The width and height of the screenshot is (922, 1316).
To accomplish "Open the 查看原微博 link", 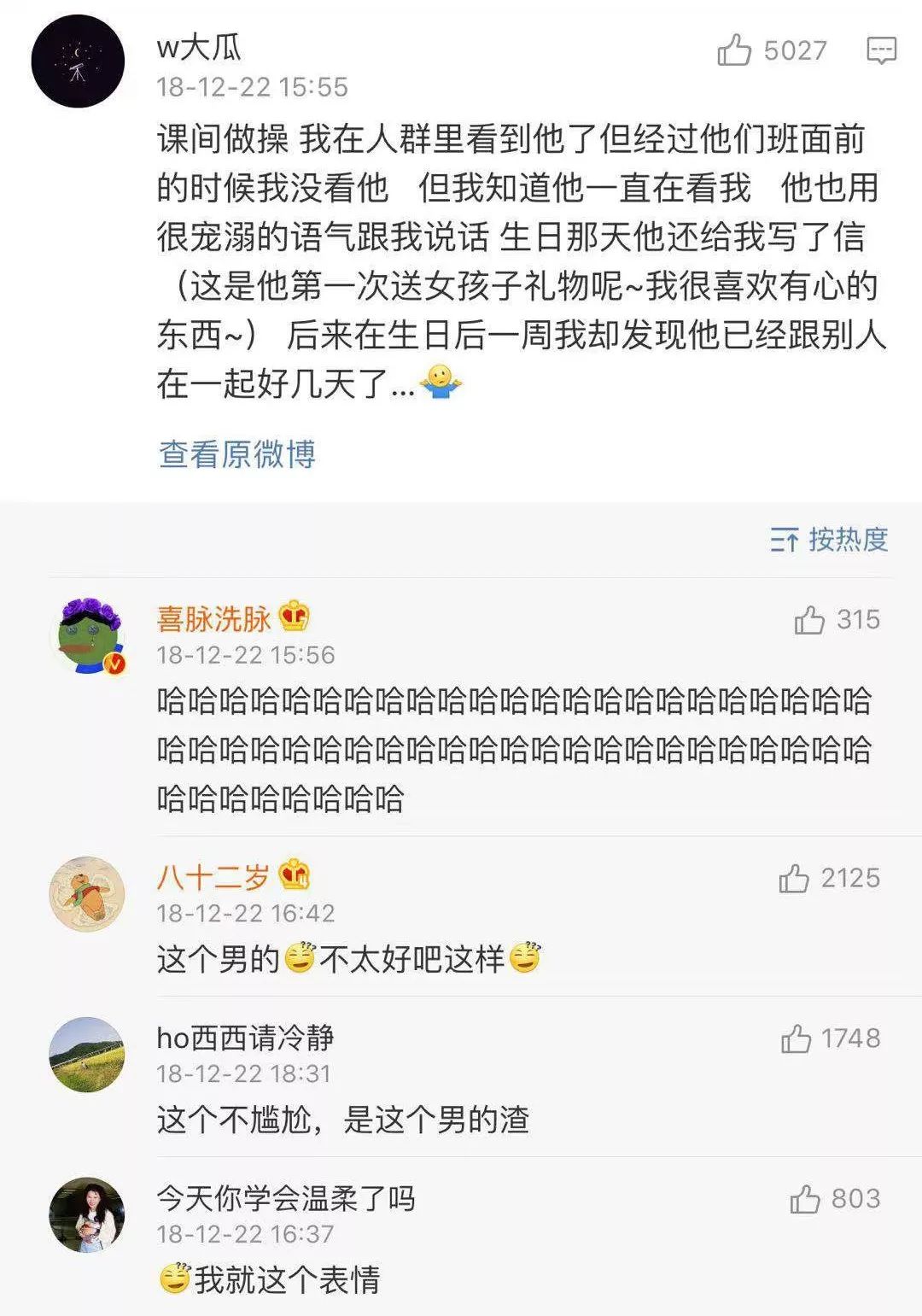I will pos(236,454).
